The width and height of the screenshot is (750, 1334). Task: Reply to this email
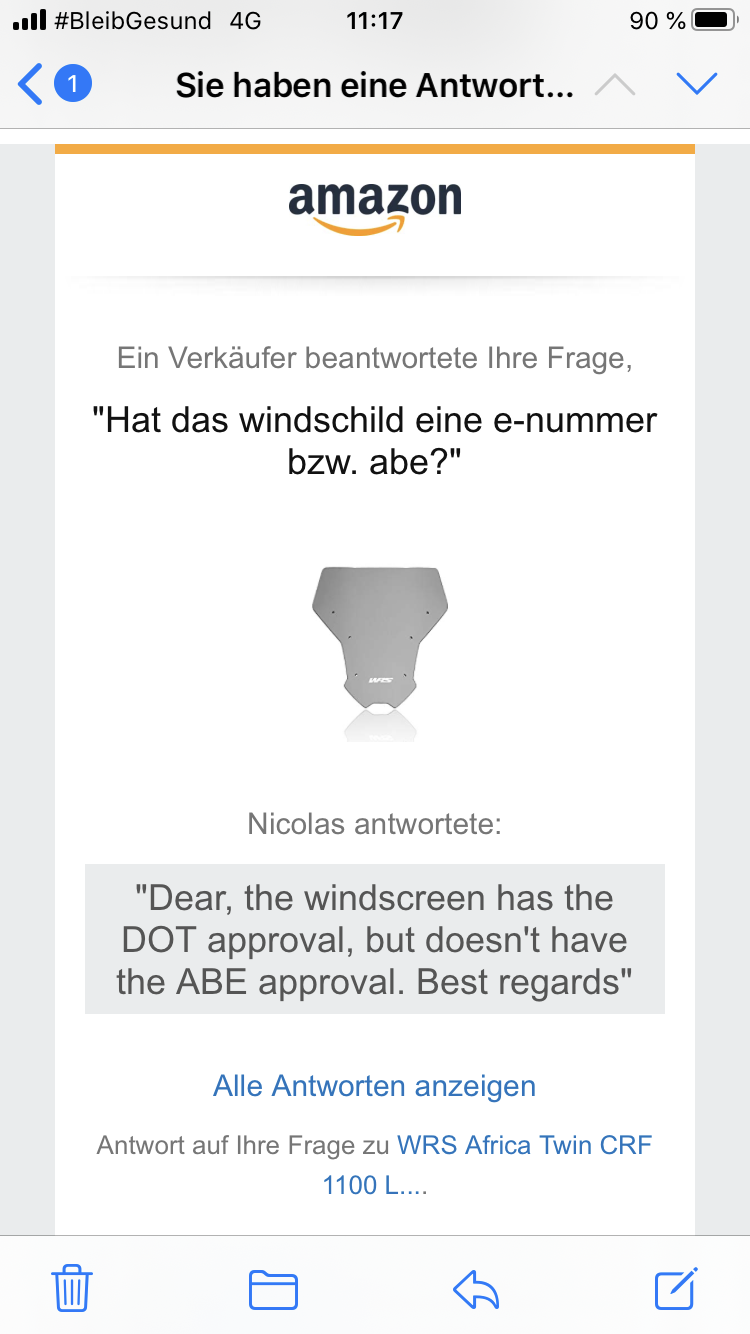click(x=476, y=1289)
